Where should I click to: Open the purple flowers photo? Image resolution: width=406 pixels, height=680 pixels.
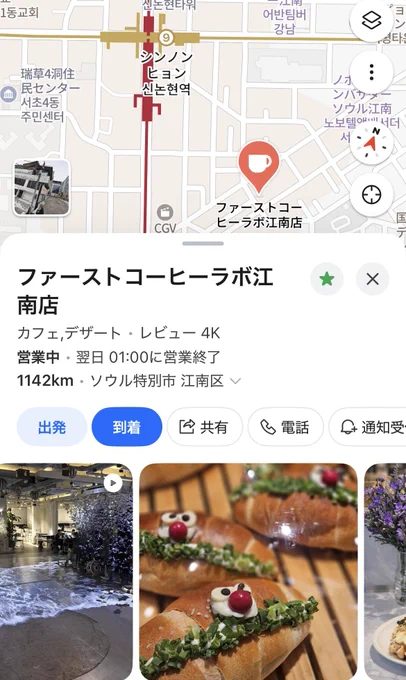[x=385, y=572]
